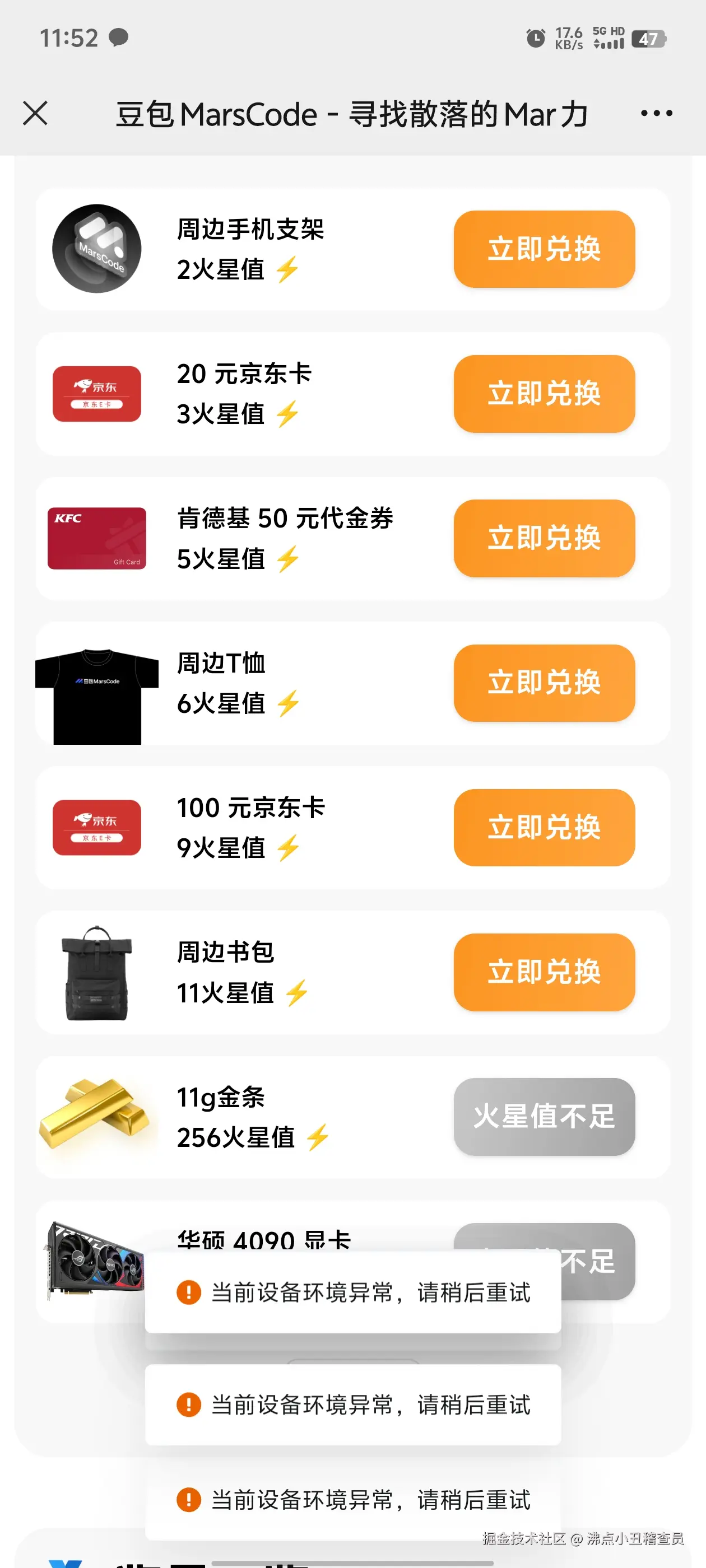The image size is (706, 1568).
Task: Tap the gold bars icon for 11g金条
Action: coord(97,1116)
